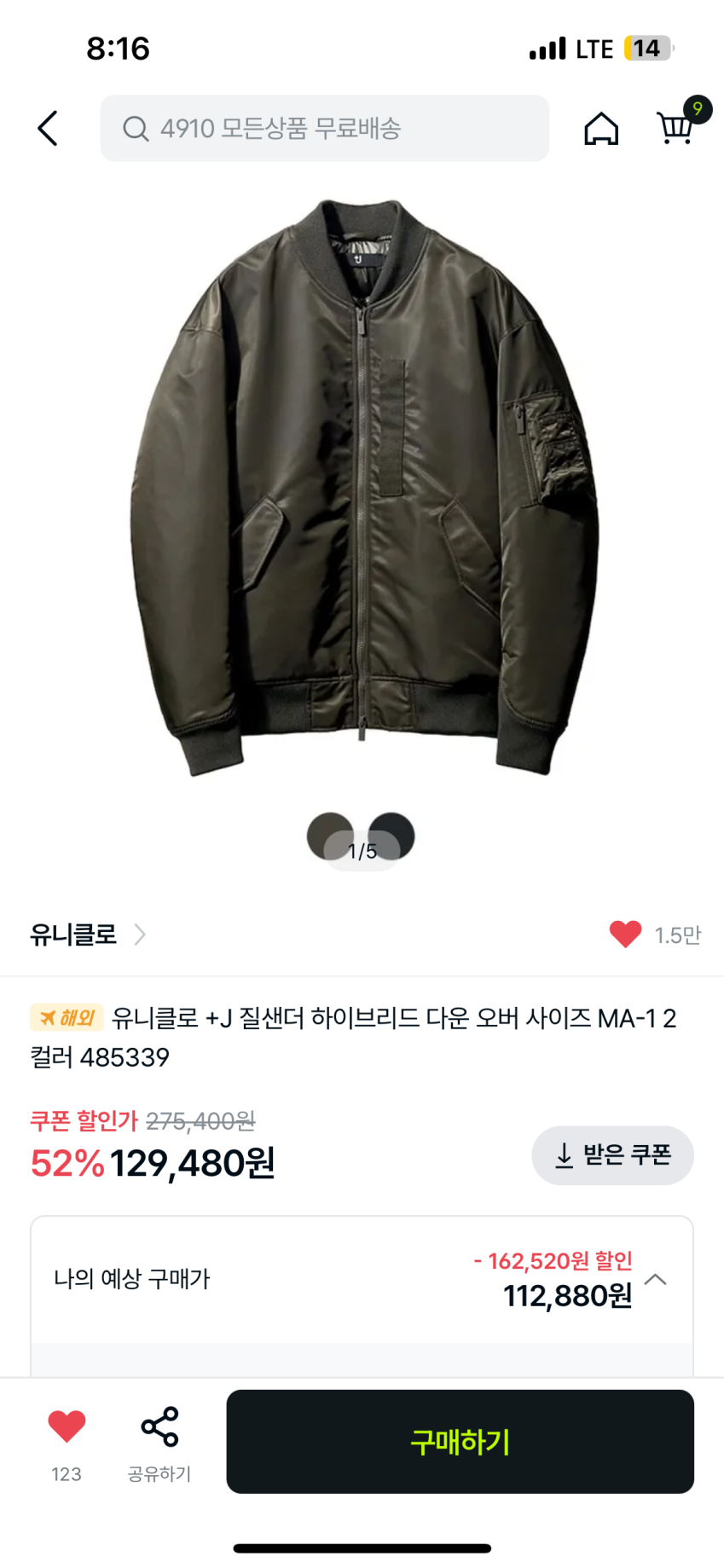Like the 유니클로 brand heart

coord(625,935)
